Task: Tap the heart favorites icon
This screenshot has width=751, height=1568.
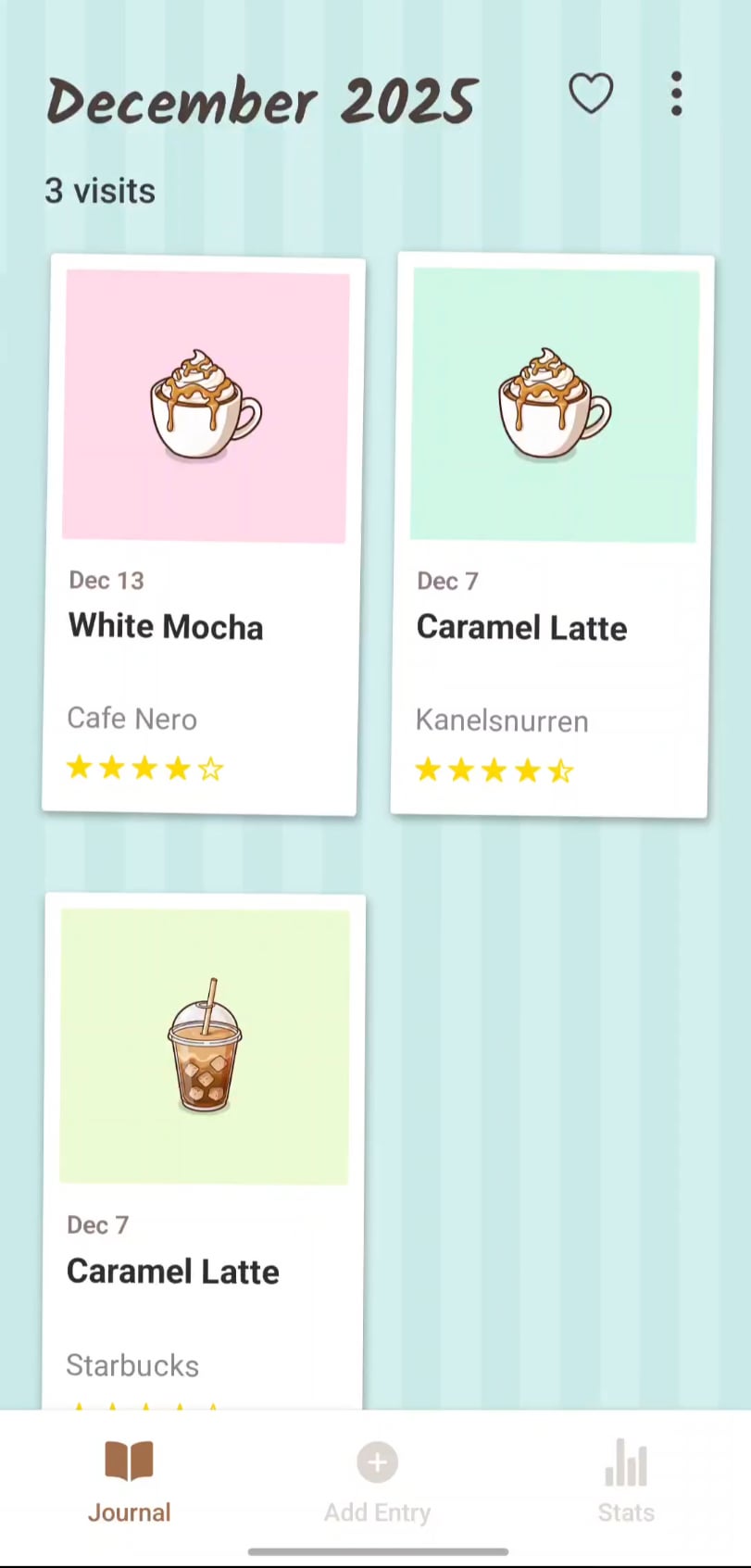Action: pyautogui.click(x=591, y=94)
